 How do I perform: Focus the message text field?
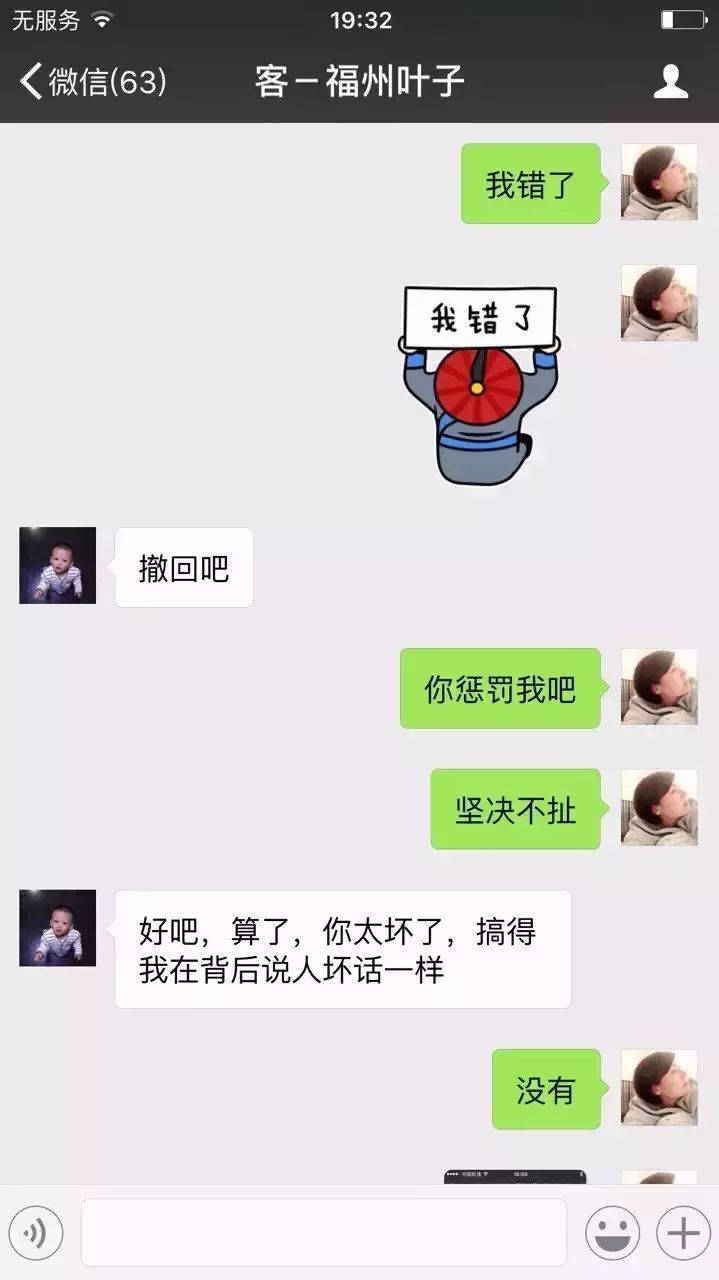[323, 1233]
